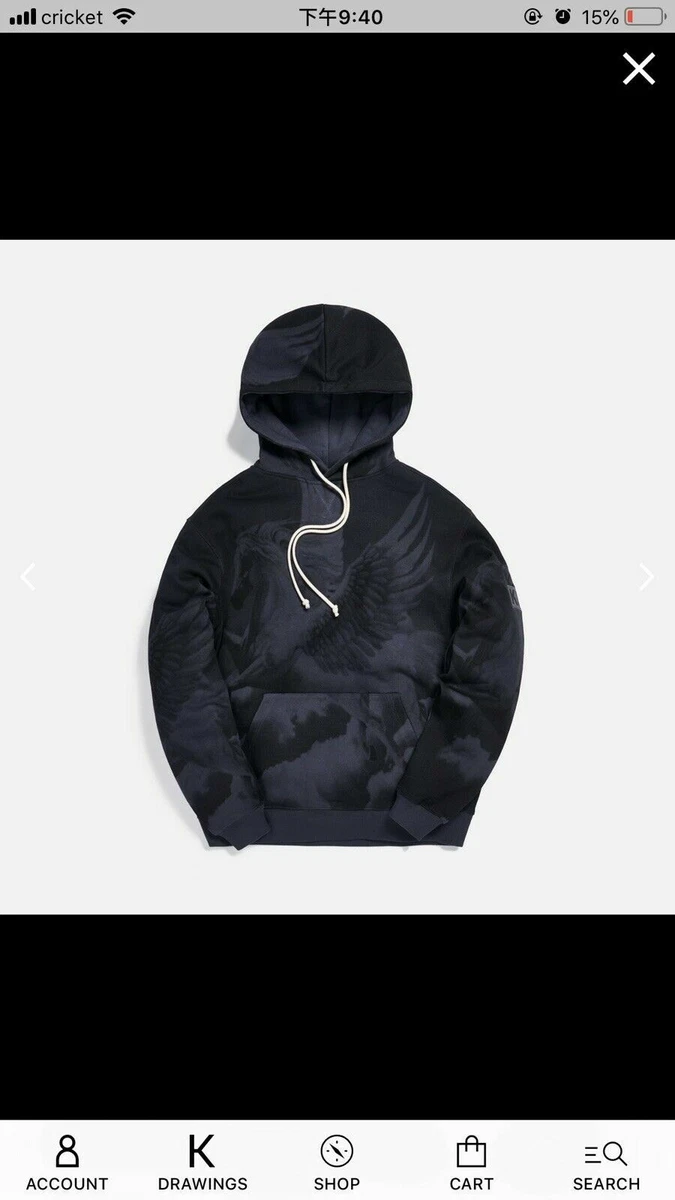
Task: Close the full-screen image viewer
Action: (638, 69)
